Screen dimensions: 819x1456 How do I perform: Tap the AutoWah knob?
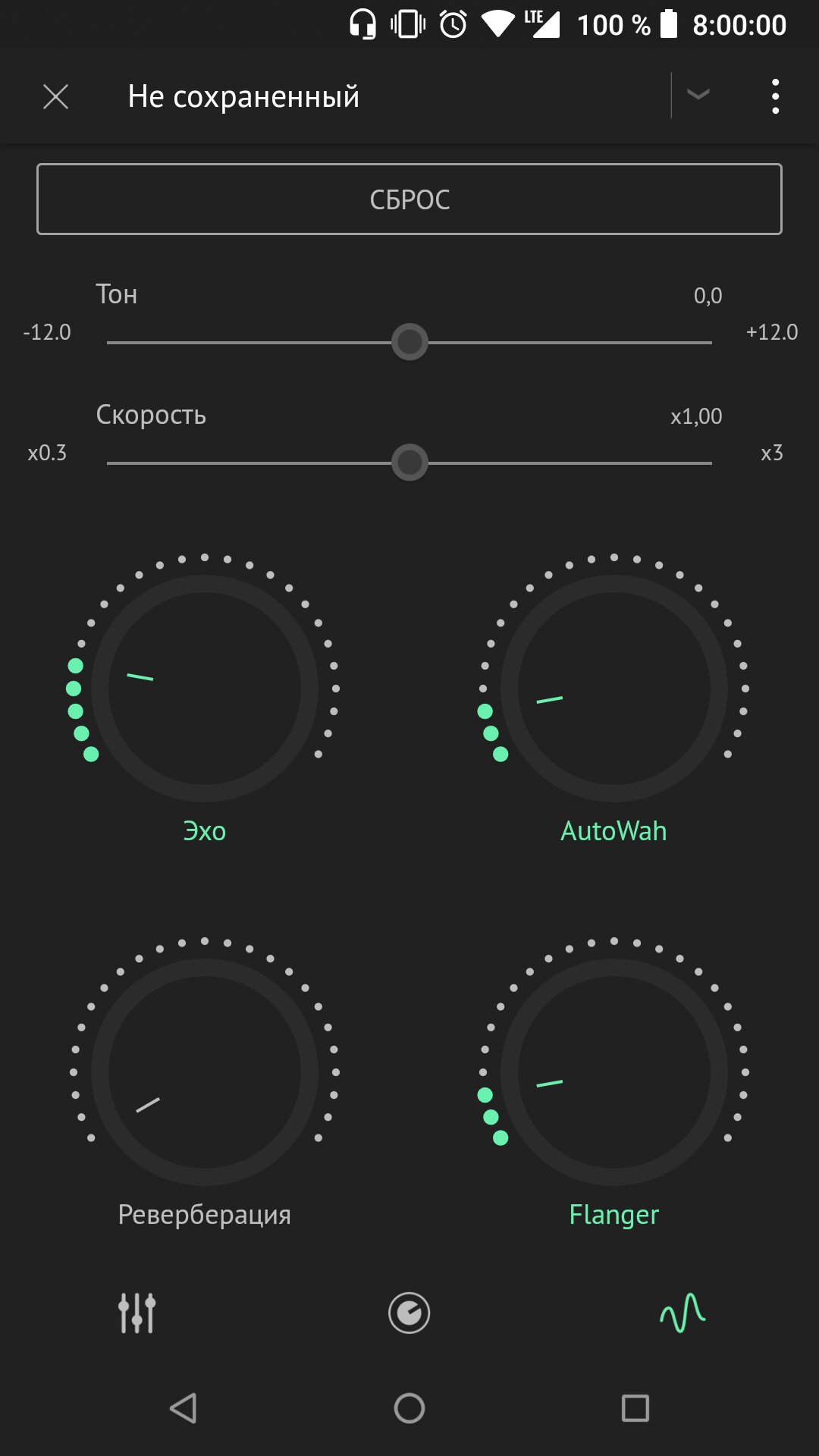point(614,689)
